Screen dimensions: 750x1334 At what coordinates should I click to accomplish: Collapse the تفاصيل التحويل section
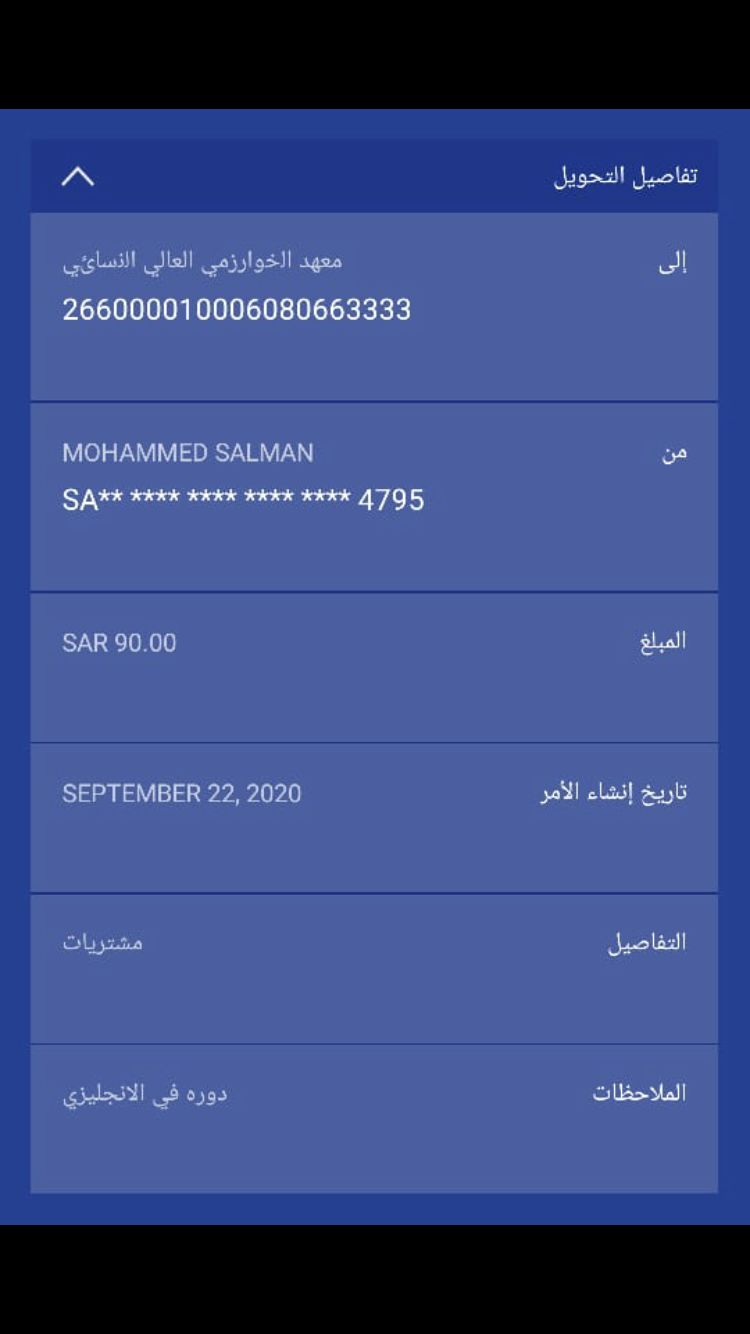pos(78,177)
